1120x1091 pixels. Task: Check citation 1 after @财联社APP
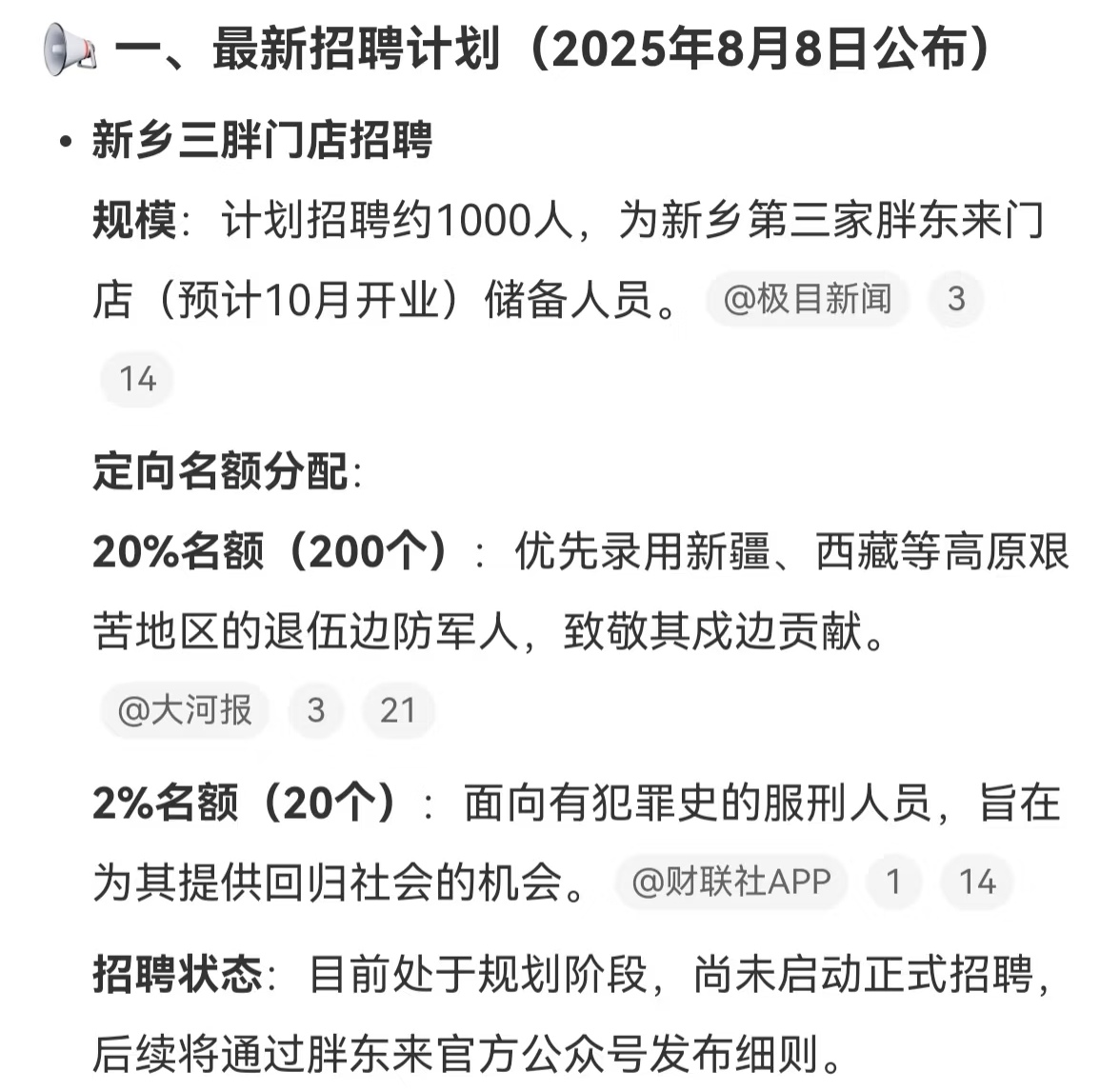click(x=893, y=882)
